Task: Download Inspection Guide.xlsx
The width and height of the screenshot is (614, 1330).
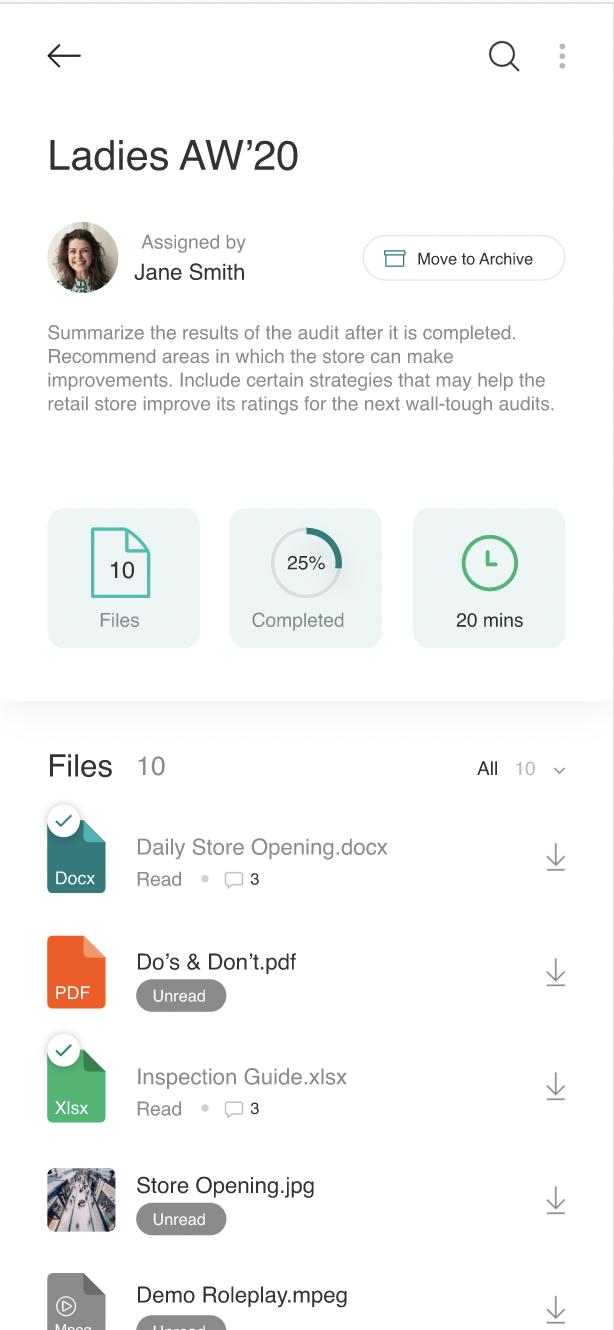Action: pyautogui.click(x=556, y=1087)
